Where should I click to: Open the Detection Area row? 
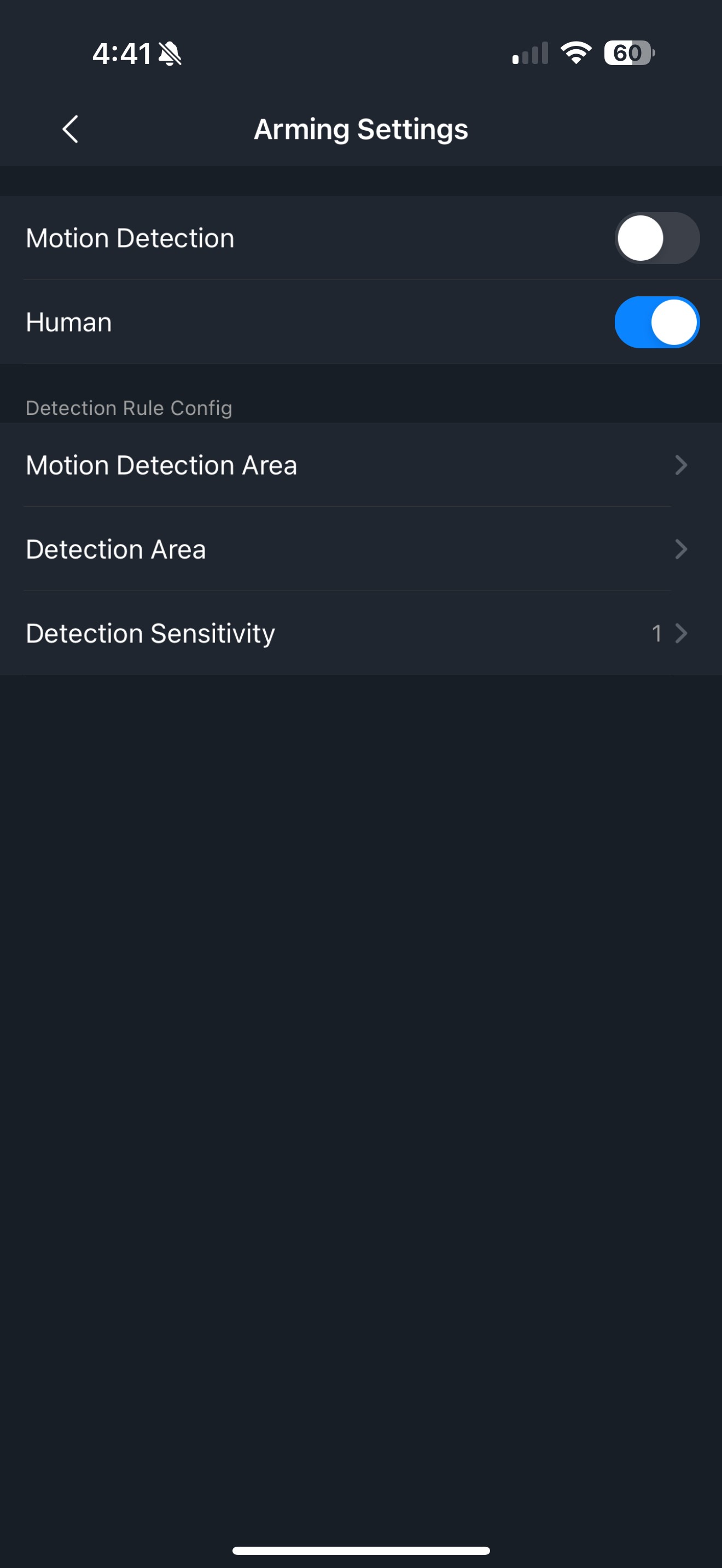pos(360,549)
